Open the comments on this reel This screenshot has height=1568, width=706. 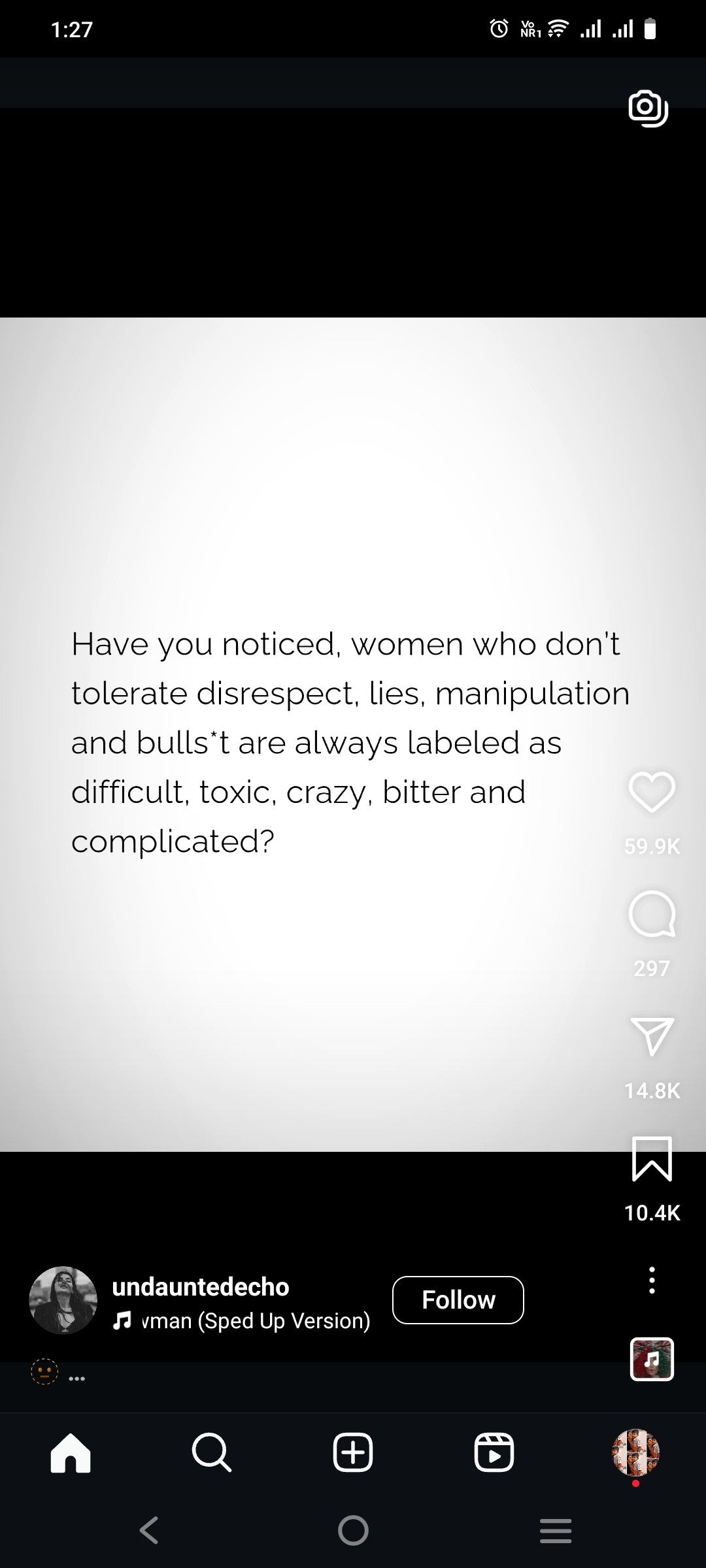click(652, 914)
